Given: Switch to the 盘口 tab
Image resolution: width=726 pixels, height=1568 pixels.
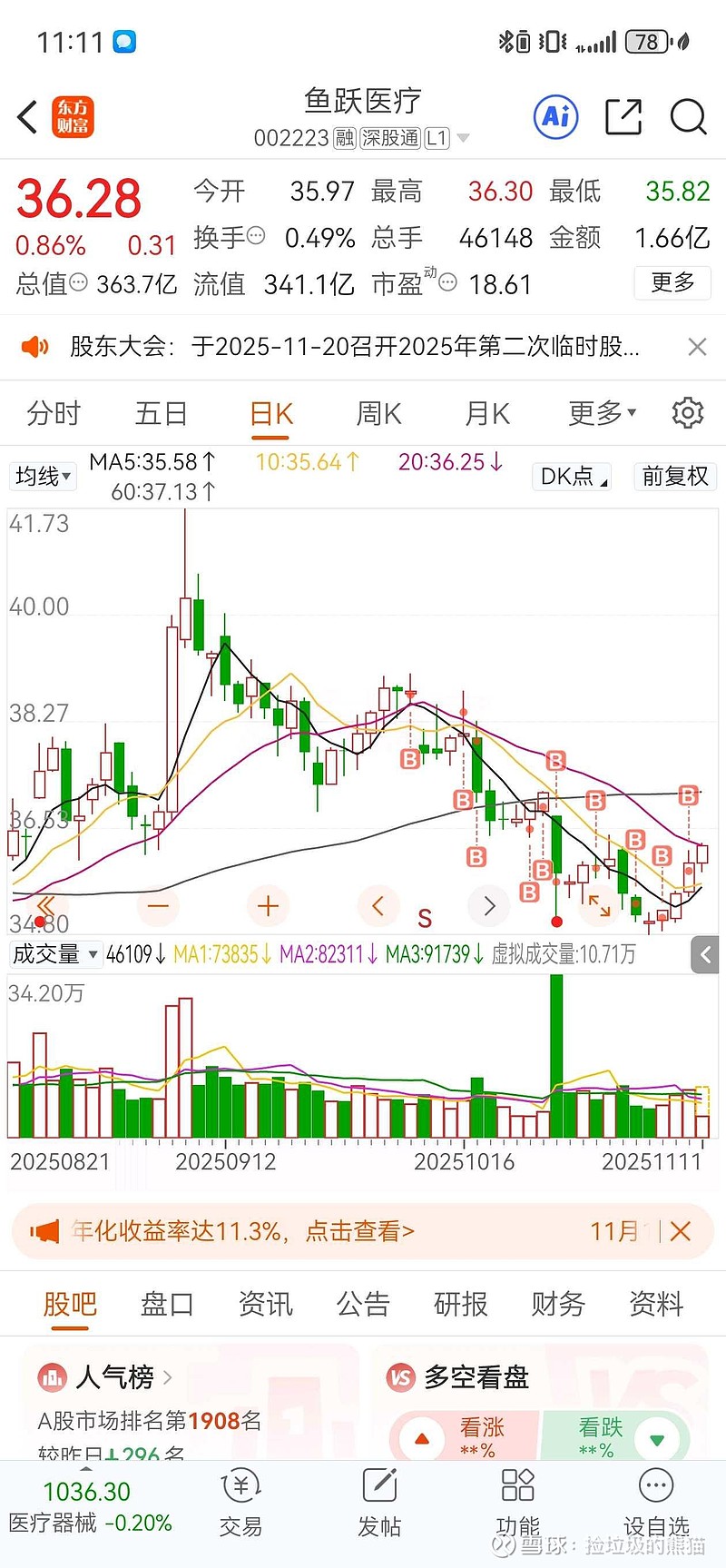Looking at the screenshot, I should [x=167, y=1305].
